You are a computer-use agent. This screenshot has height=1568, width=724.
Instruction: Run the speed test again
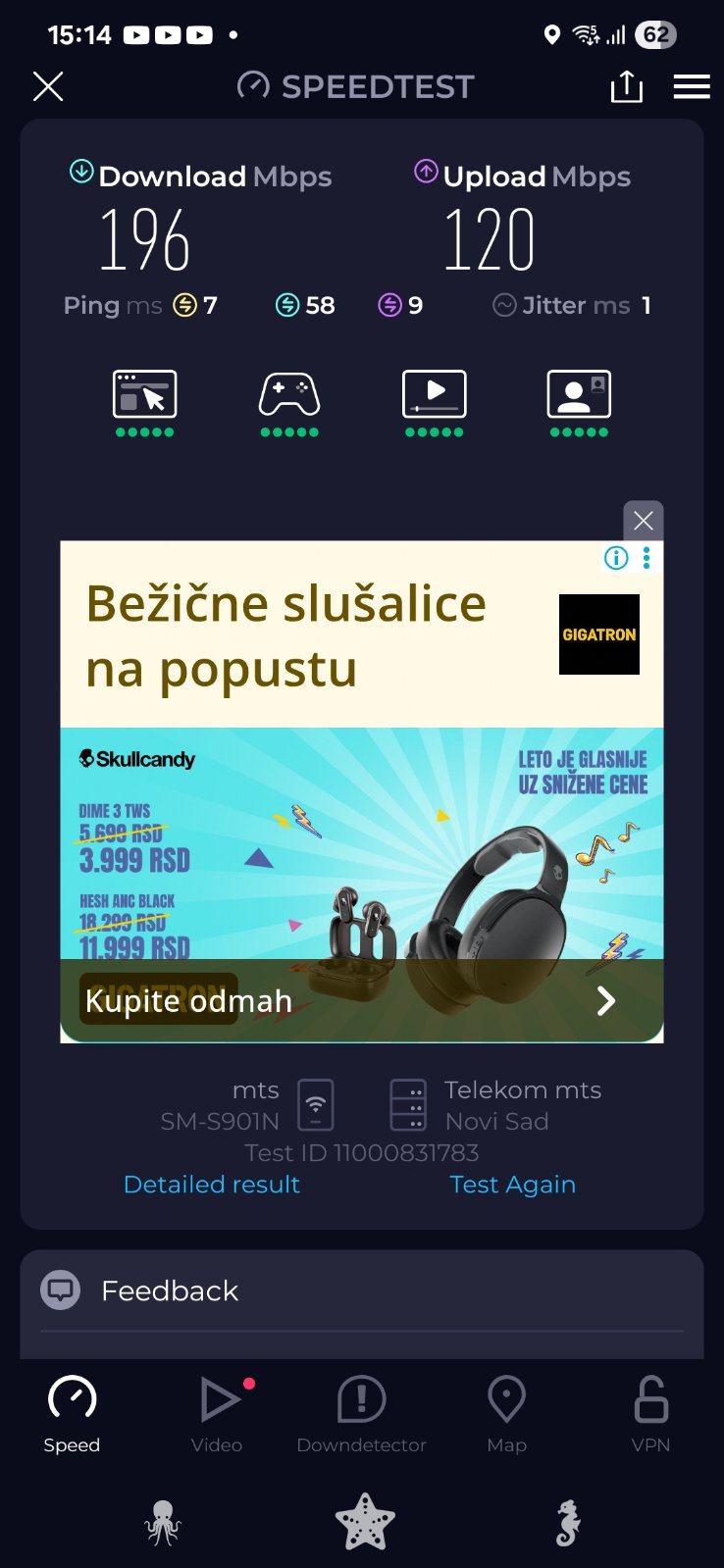(512, 1185)
